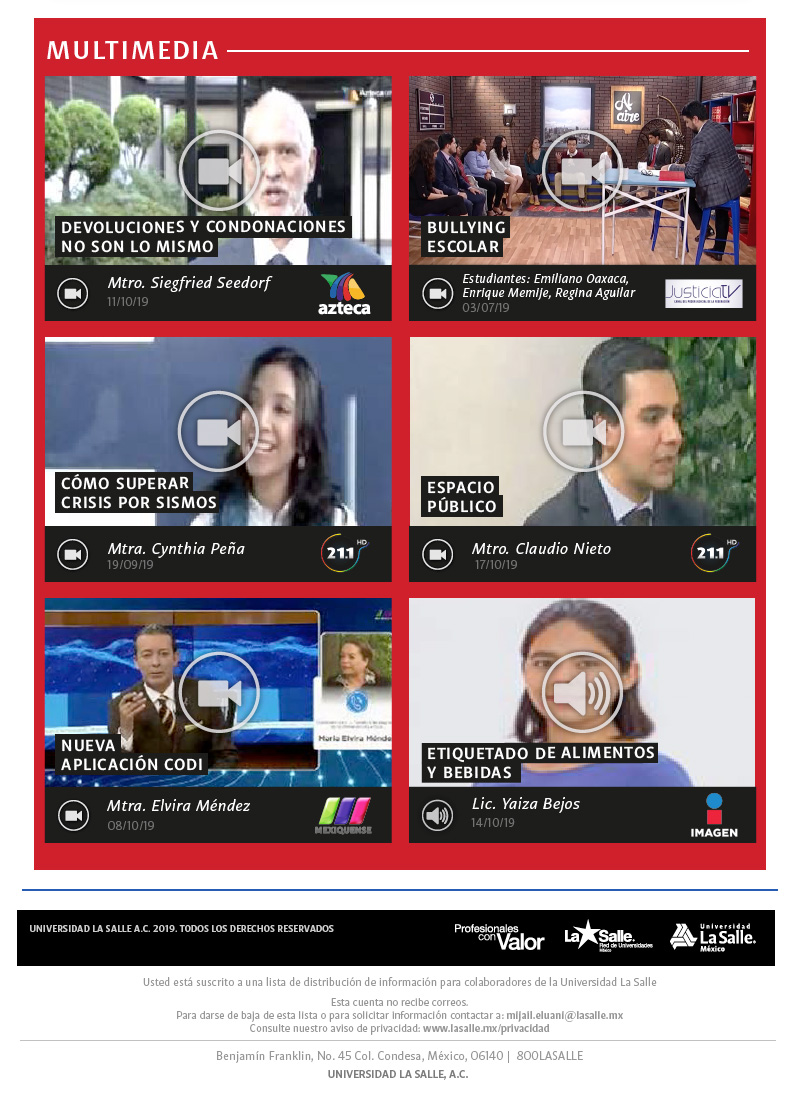
Task: Play the Espacio Público video
Action: click(x=583, y=432)
